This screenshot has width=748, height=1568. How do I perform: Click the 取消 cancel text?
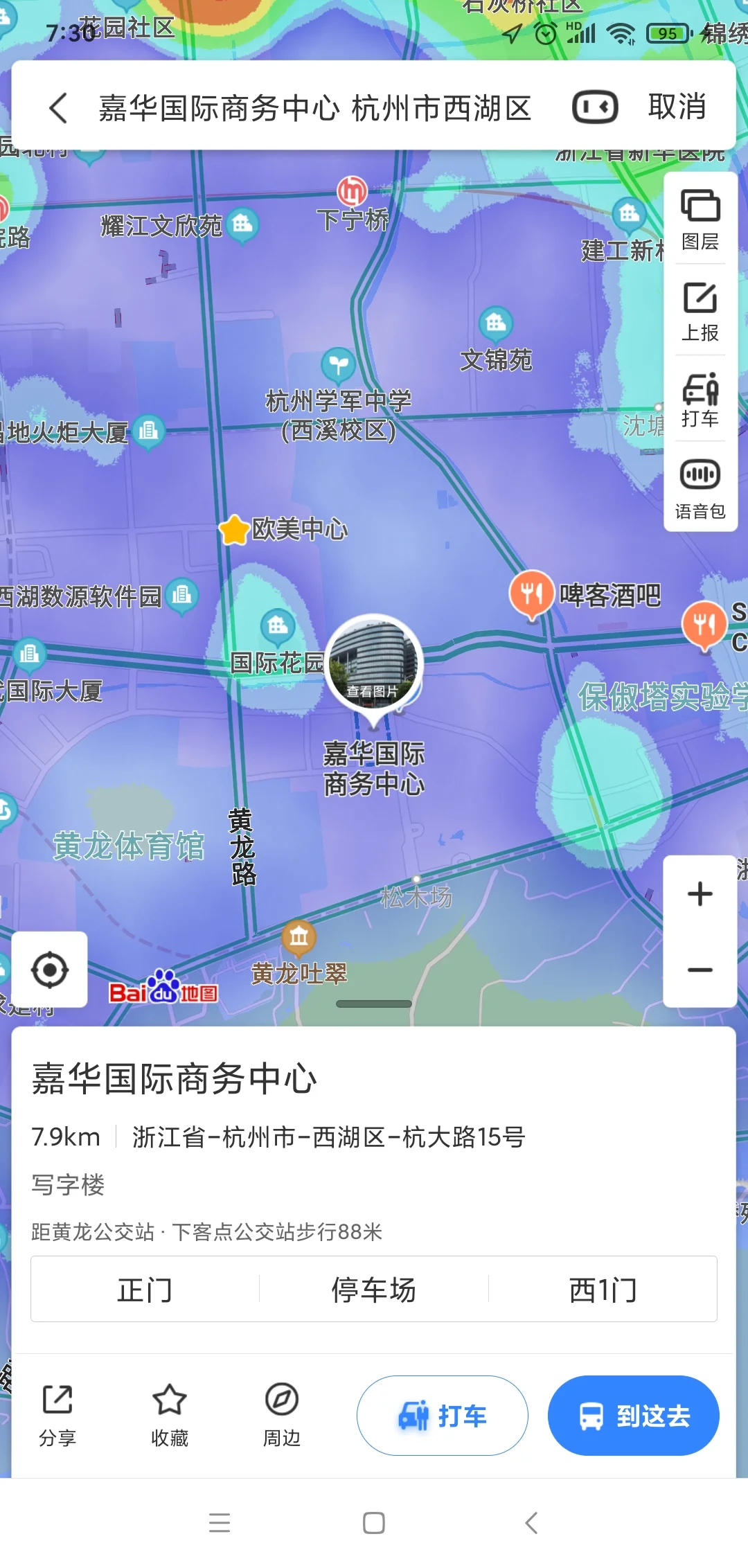coord(677,107)
